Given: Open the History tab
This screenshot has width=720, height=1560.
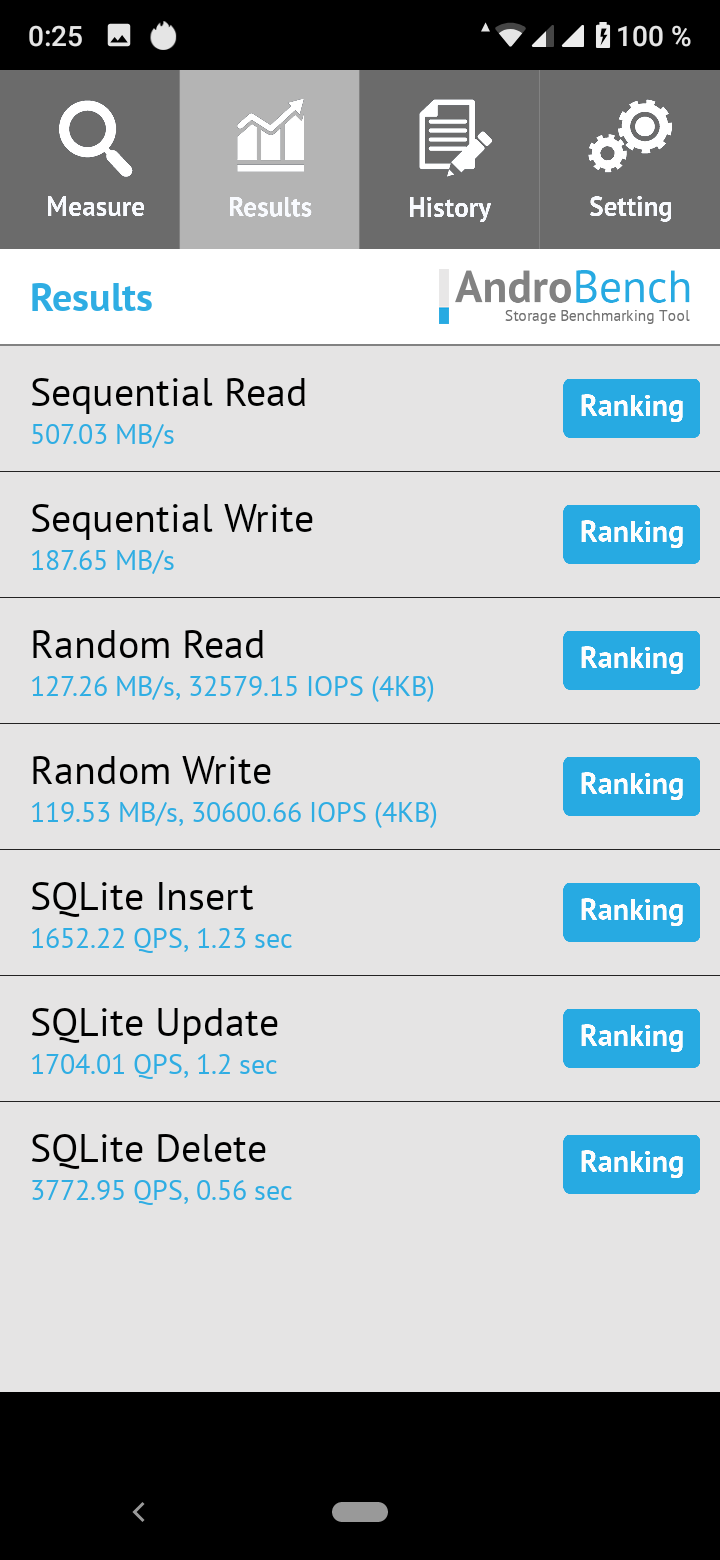Looking at the screenshot, I should tap(450, 160).
